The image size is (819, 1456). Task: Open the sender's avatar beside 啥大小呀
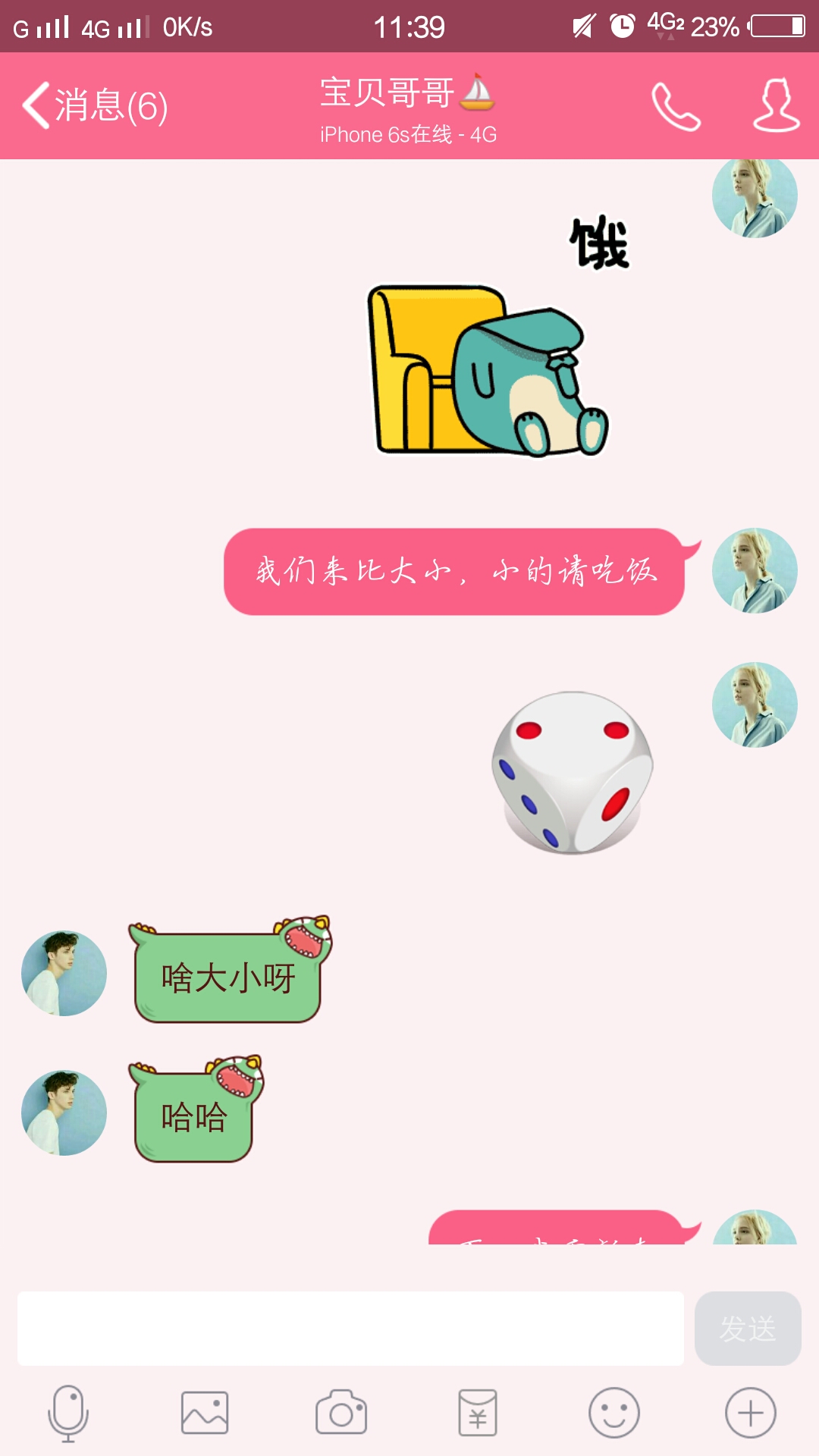pyautogui.click(x=64, y=974)
